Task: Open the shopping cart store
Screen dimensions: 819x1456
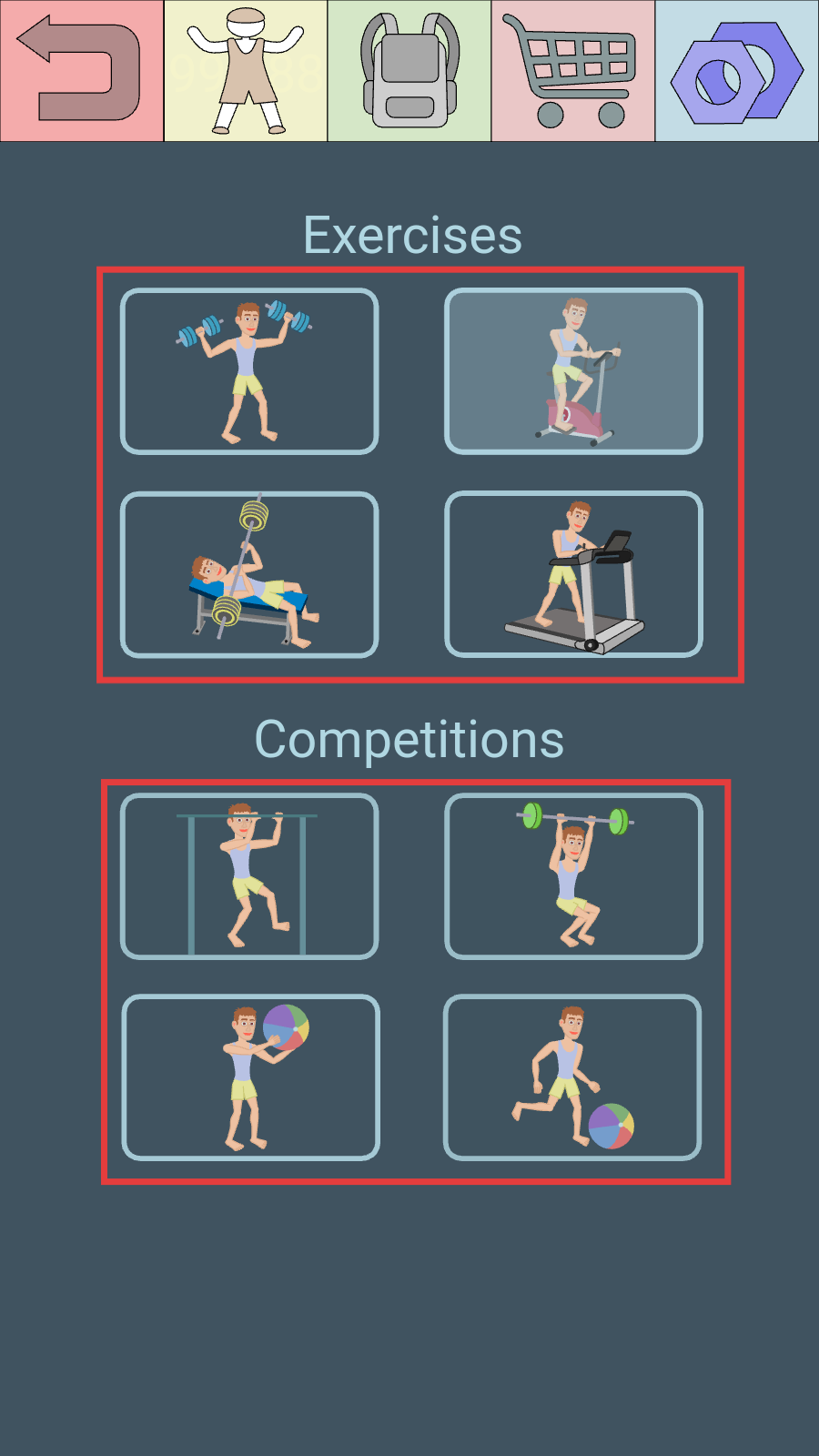Action: point(573,71)
